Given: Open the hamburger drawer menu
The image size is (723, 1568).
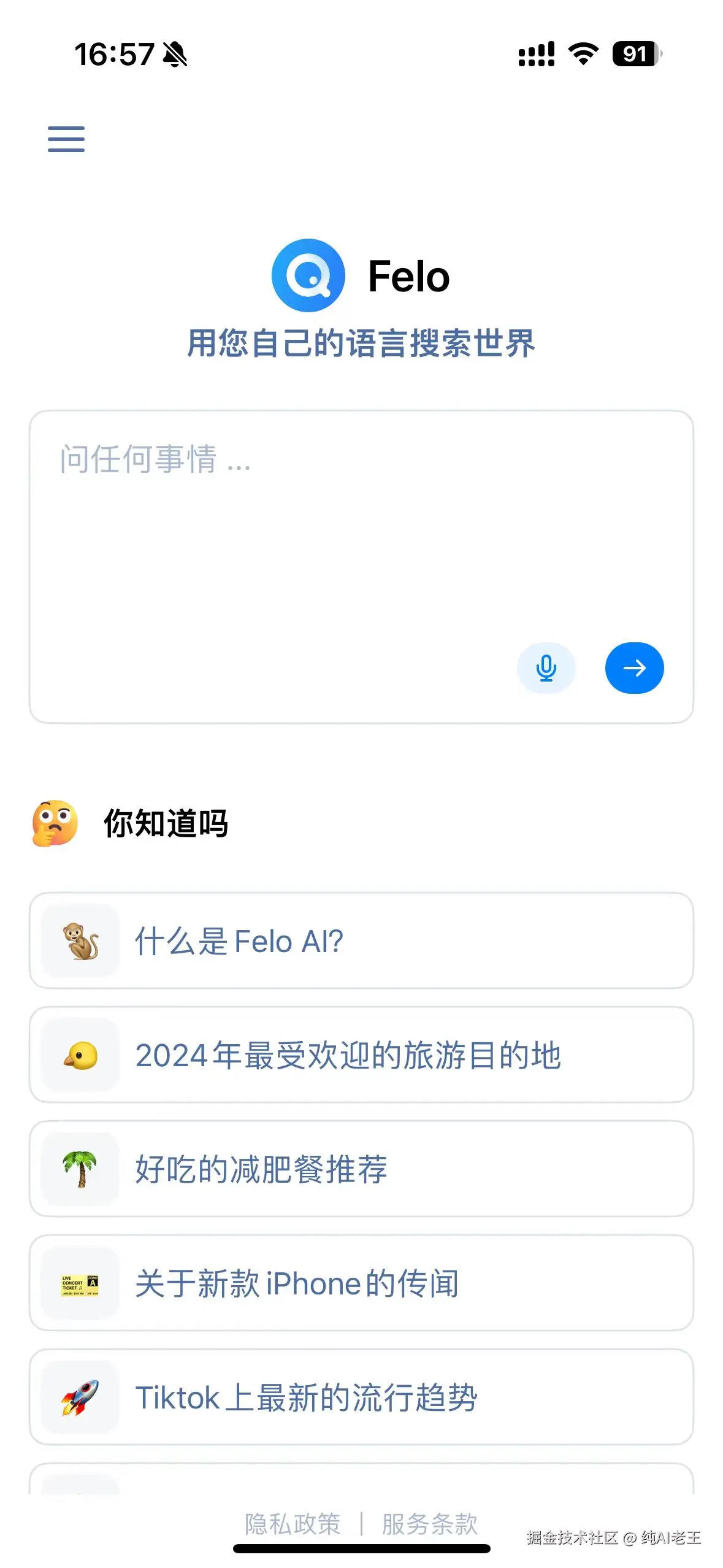Looking at the screenshot, I should (x=66, y=139).
